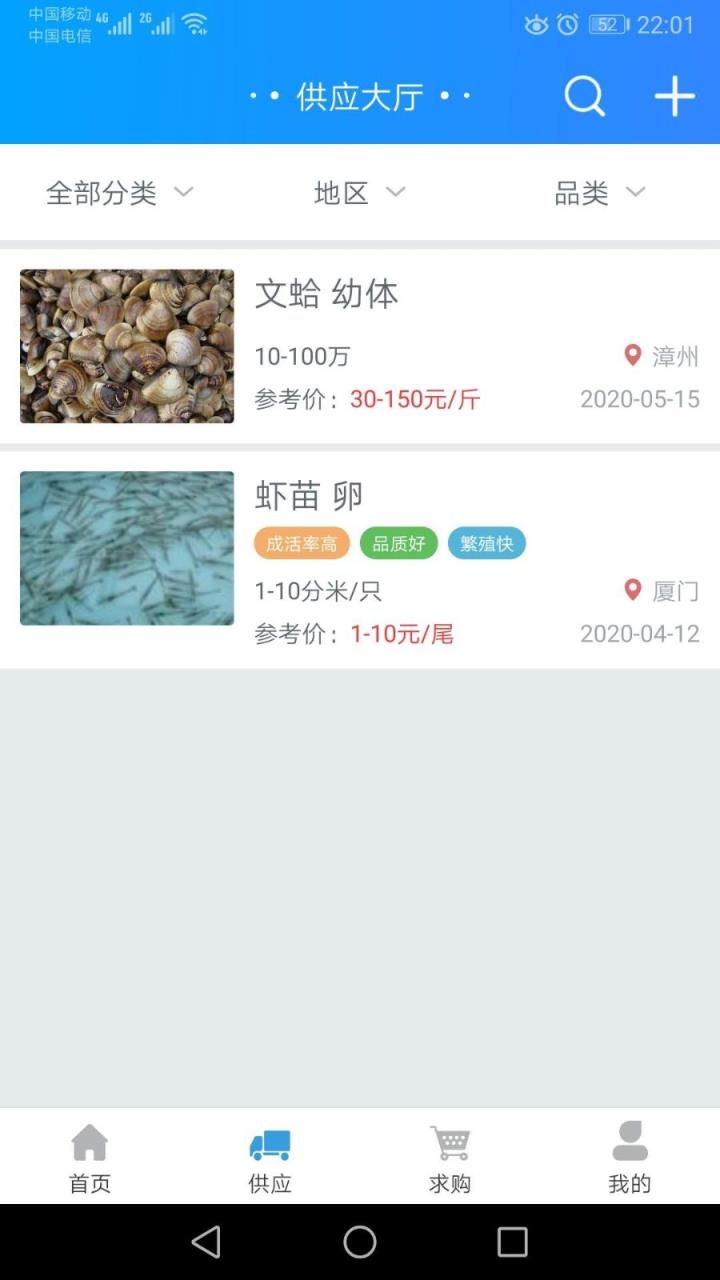Open the 地区 region filter dropdown
This screenshot has height=1280, width=720.
pyautogui.click(x=360, y=192)
